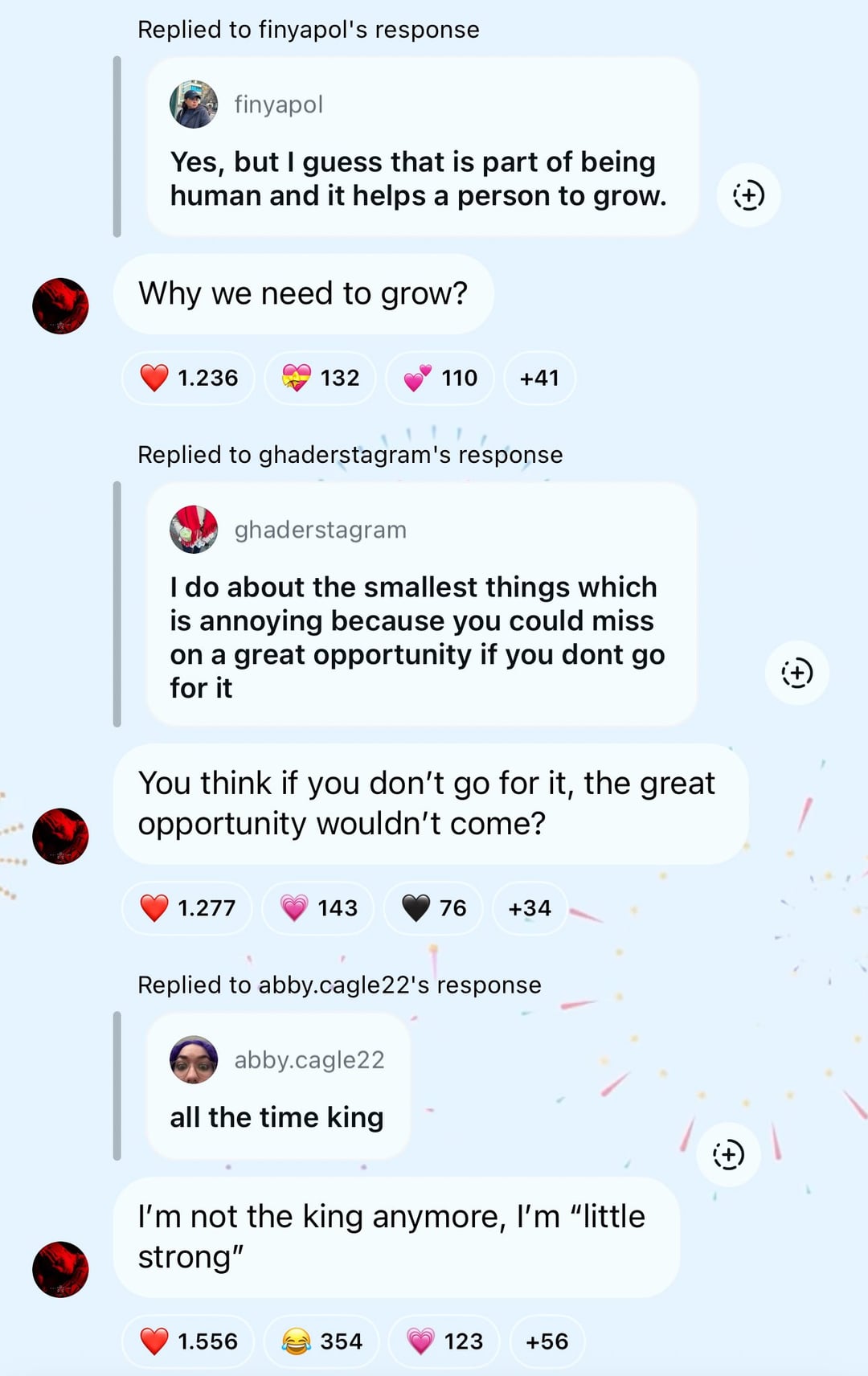Tap the red heart reaction showing 1.556
868x1376 pixels.
189,1341
